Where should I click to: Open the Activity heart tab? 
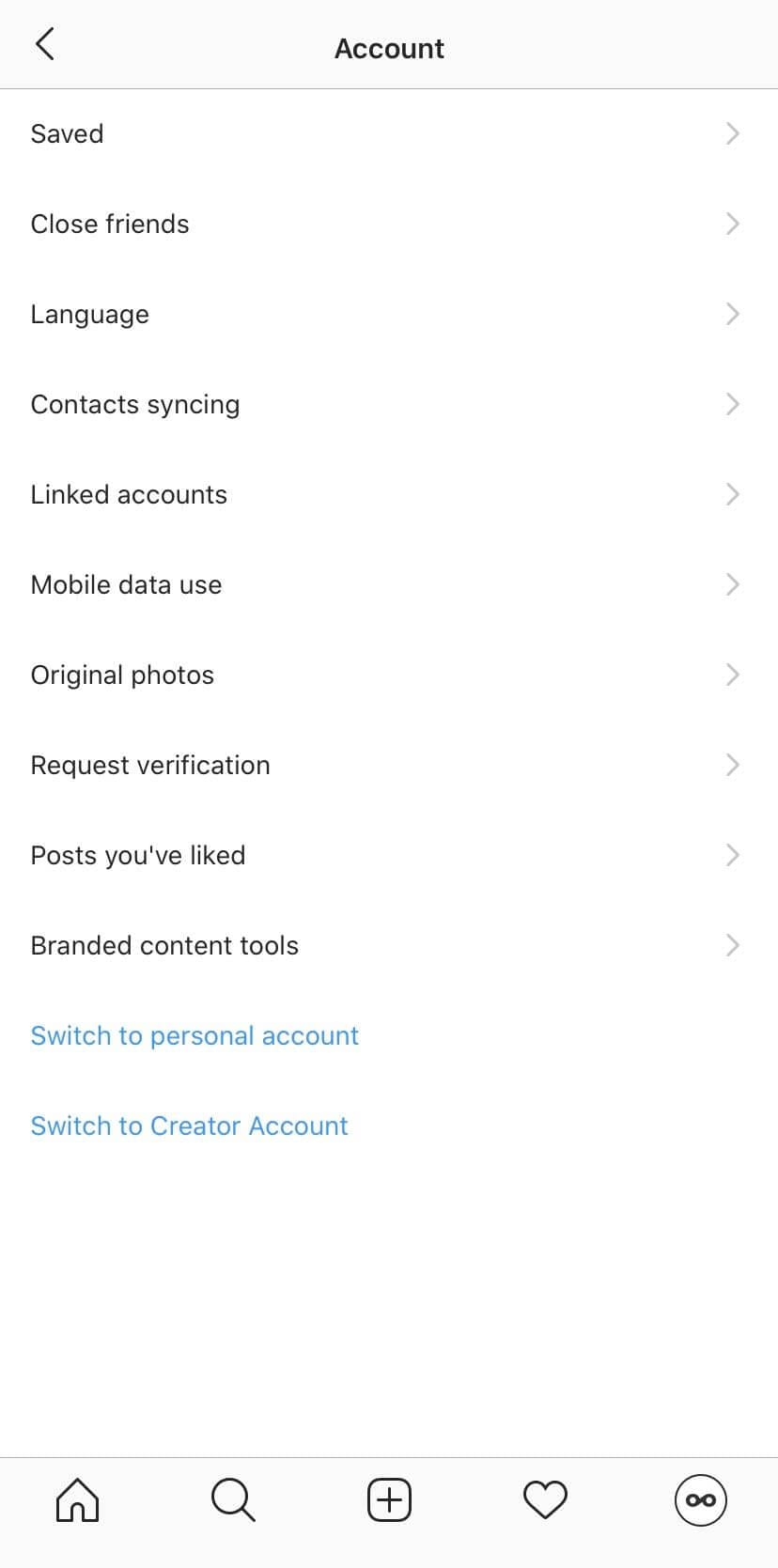(x=545, y=1500)
